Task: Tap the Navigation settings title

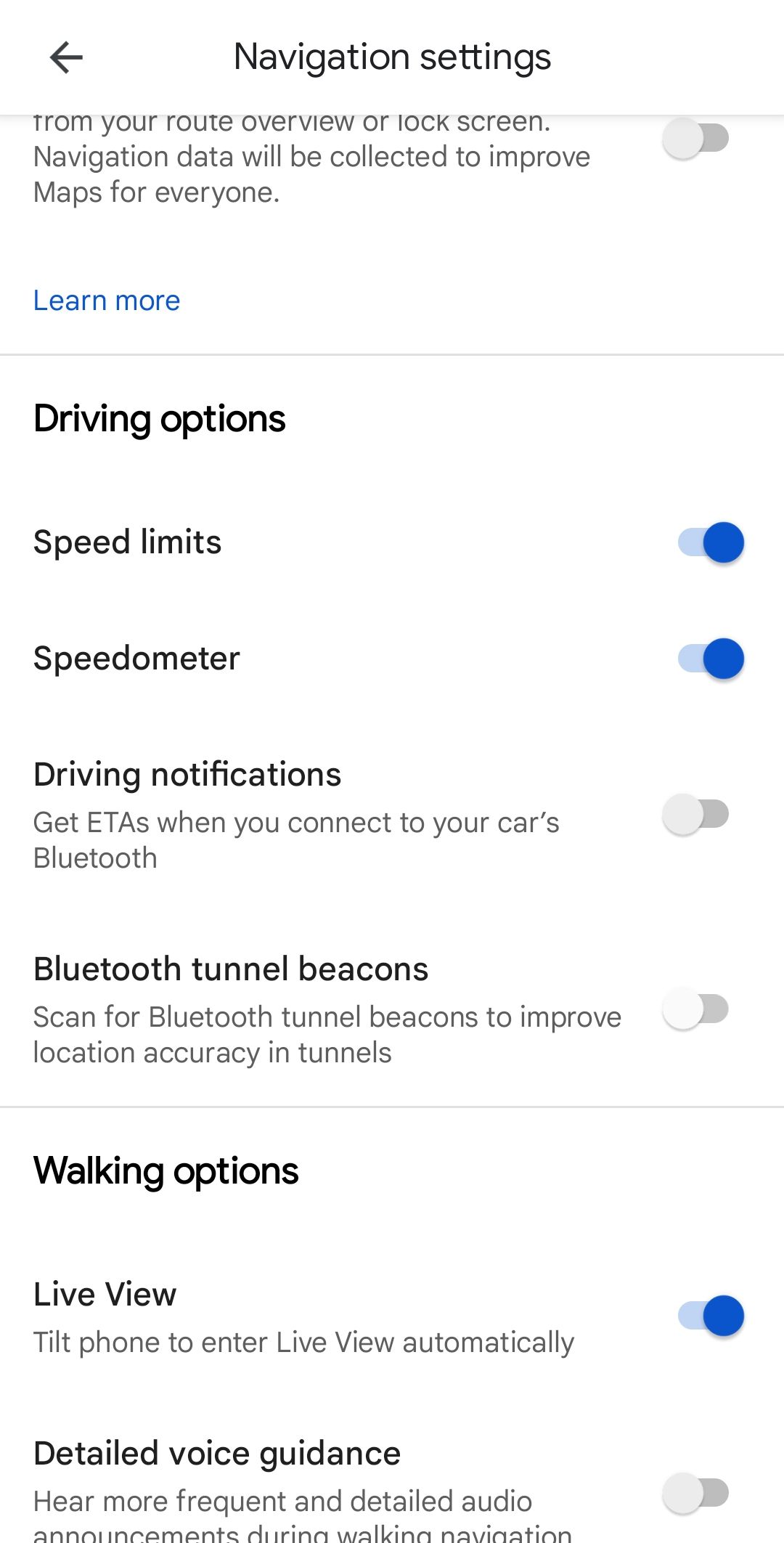Action: pos(391,57)
